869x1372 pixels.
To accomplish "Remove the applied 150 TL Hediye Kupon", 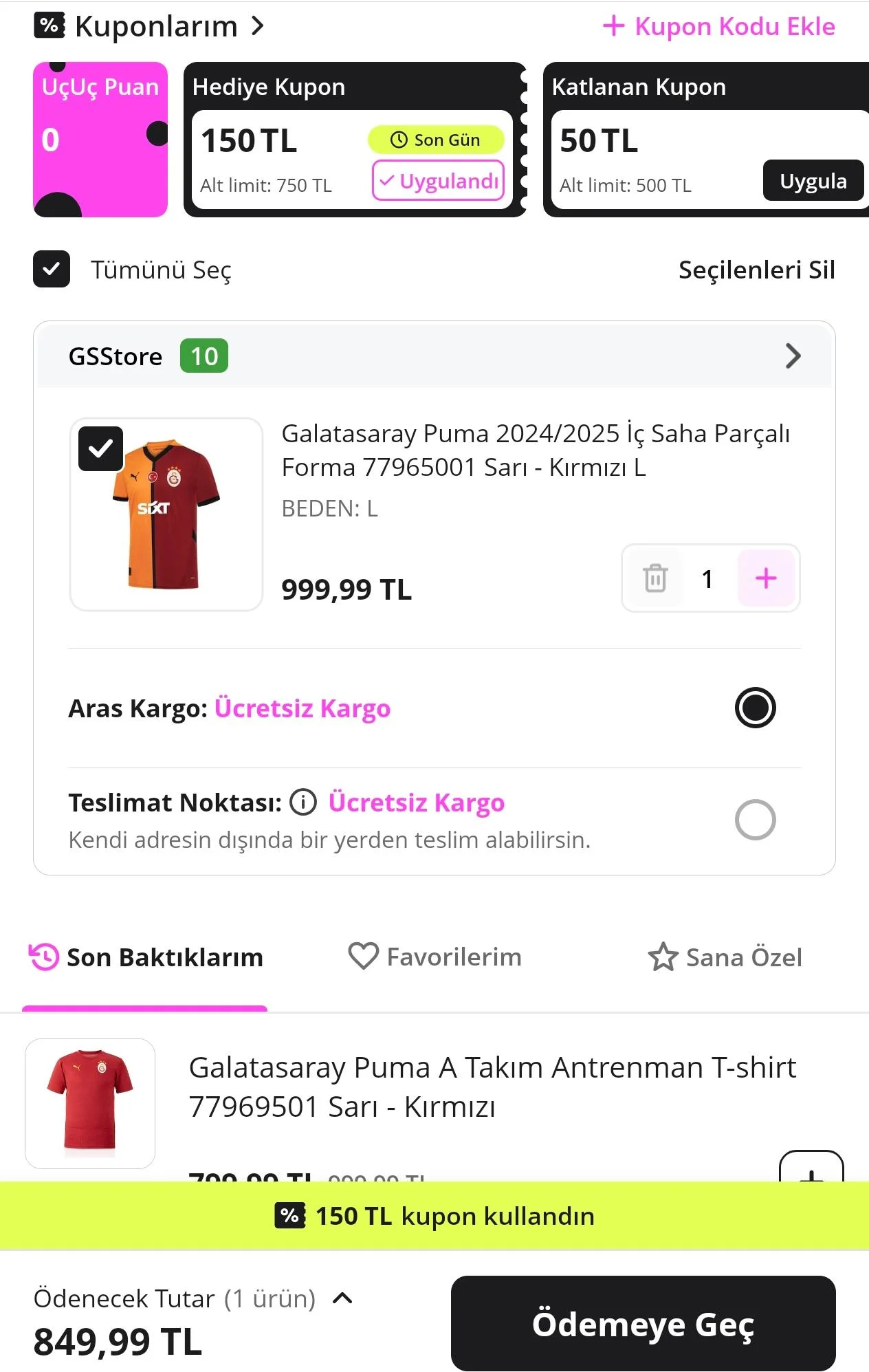I will click(438, 181).
